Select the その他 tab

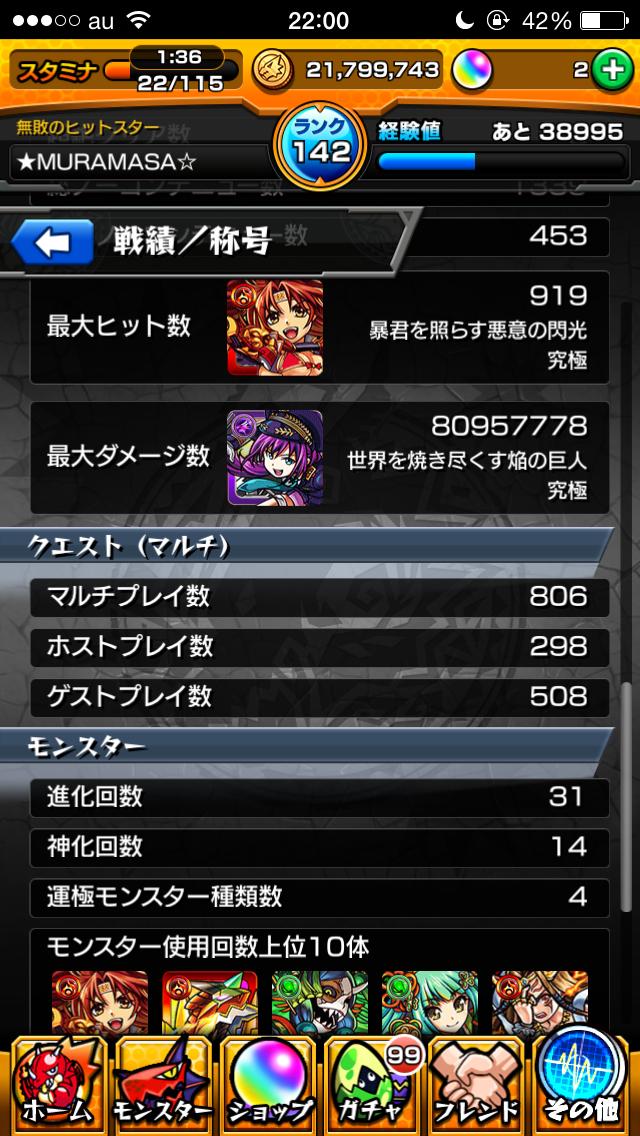[583, 1084]
